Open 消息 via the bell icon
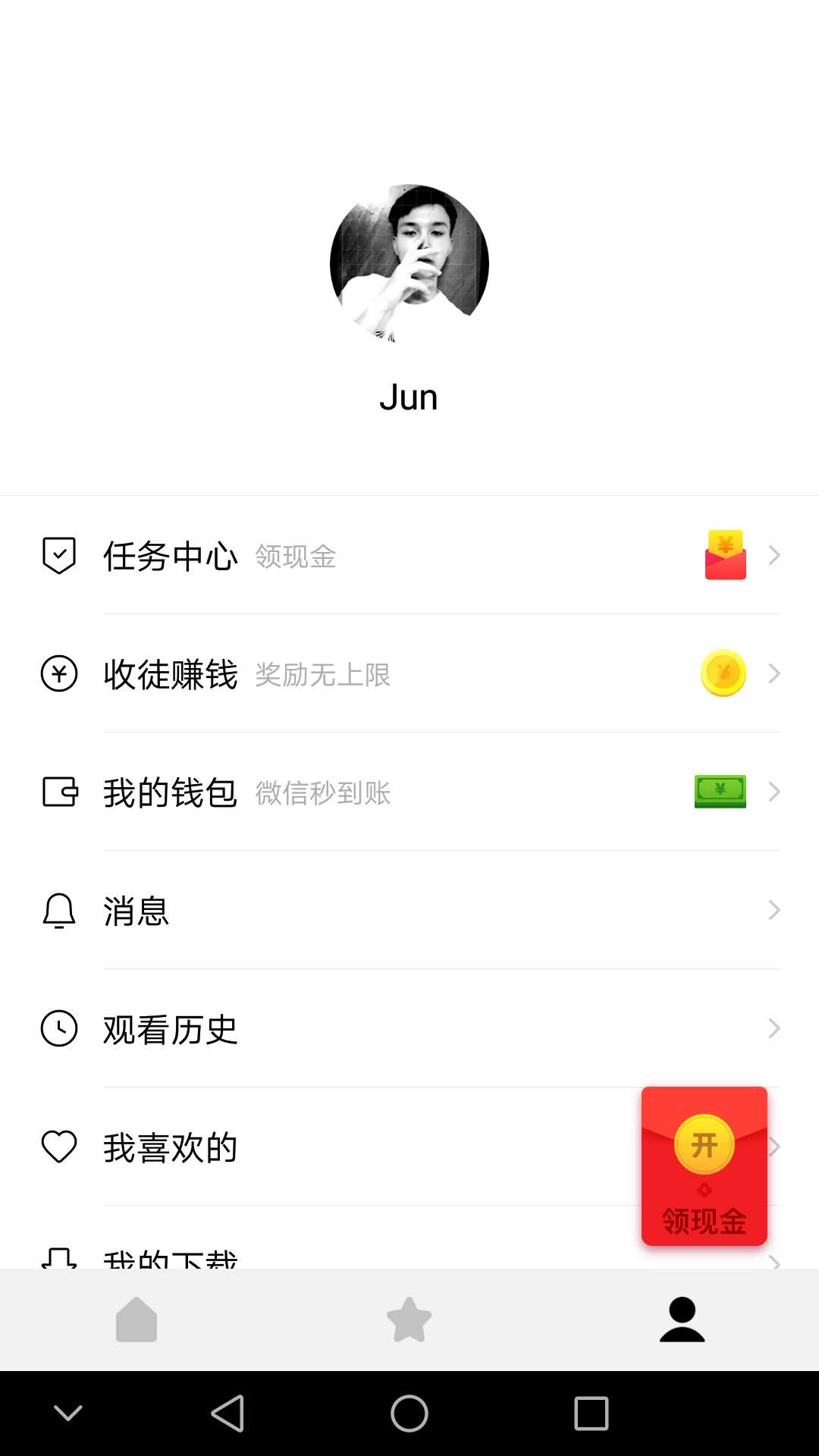819x1456 pixels. [x=58, y=910]
